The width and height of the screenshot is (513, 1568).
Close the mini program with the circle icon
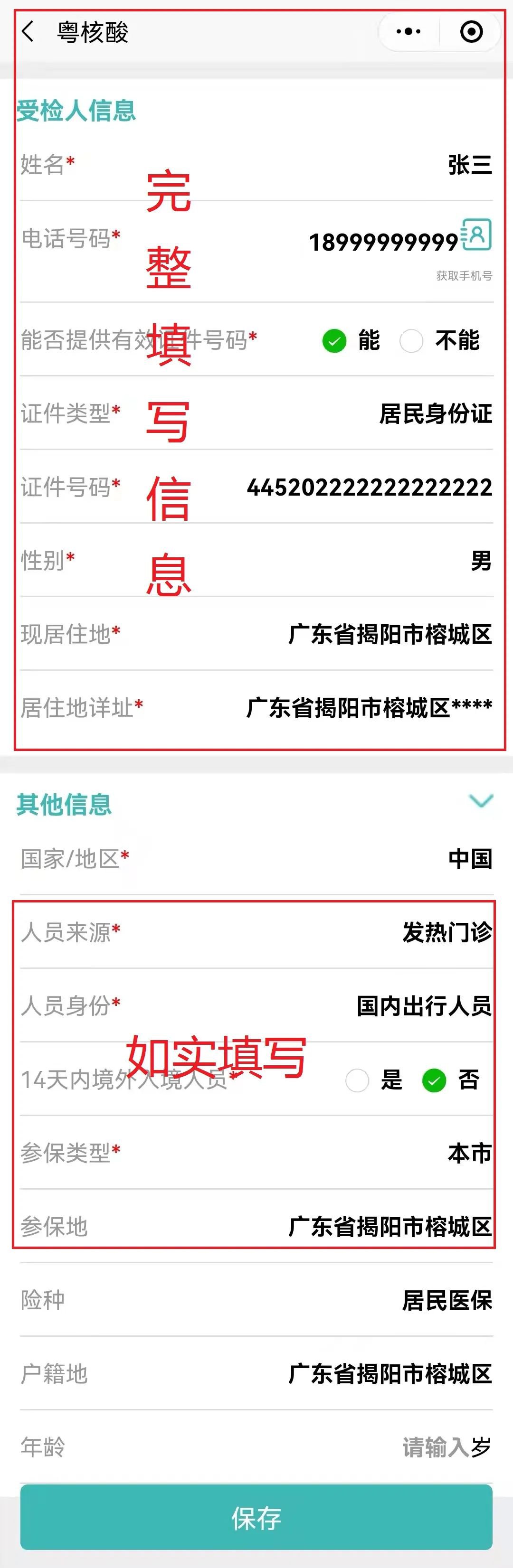471,32
